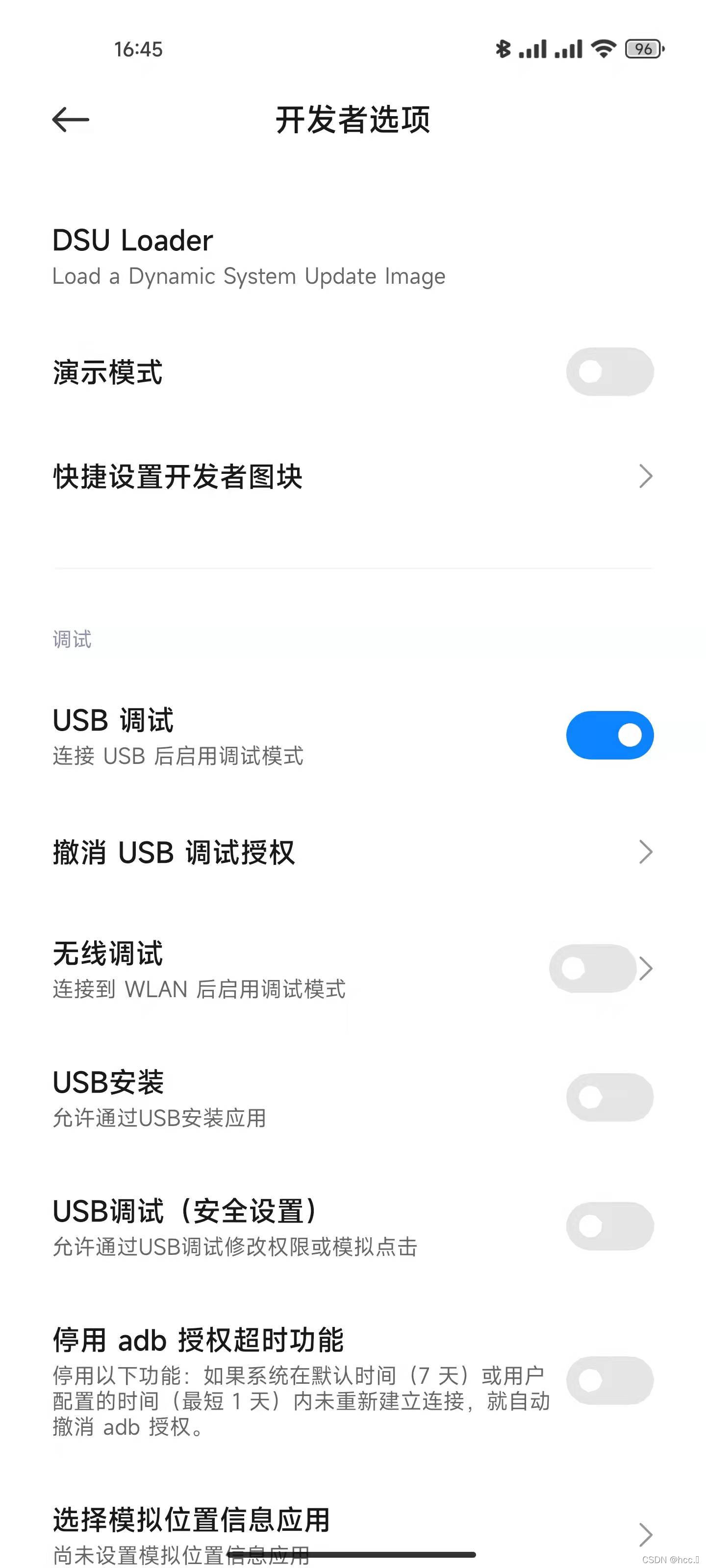This screenshot has height=1568, width=706.
Task: Open 撤消 USB 调试授权
Action: (x=353, y=852)
